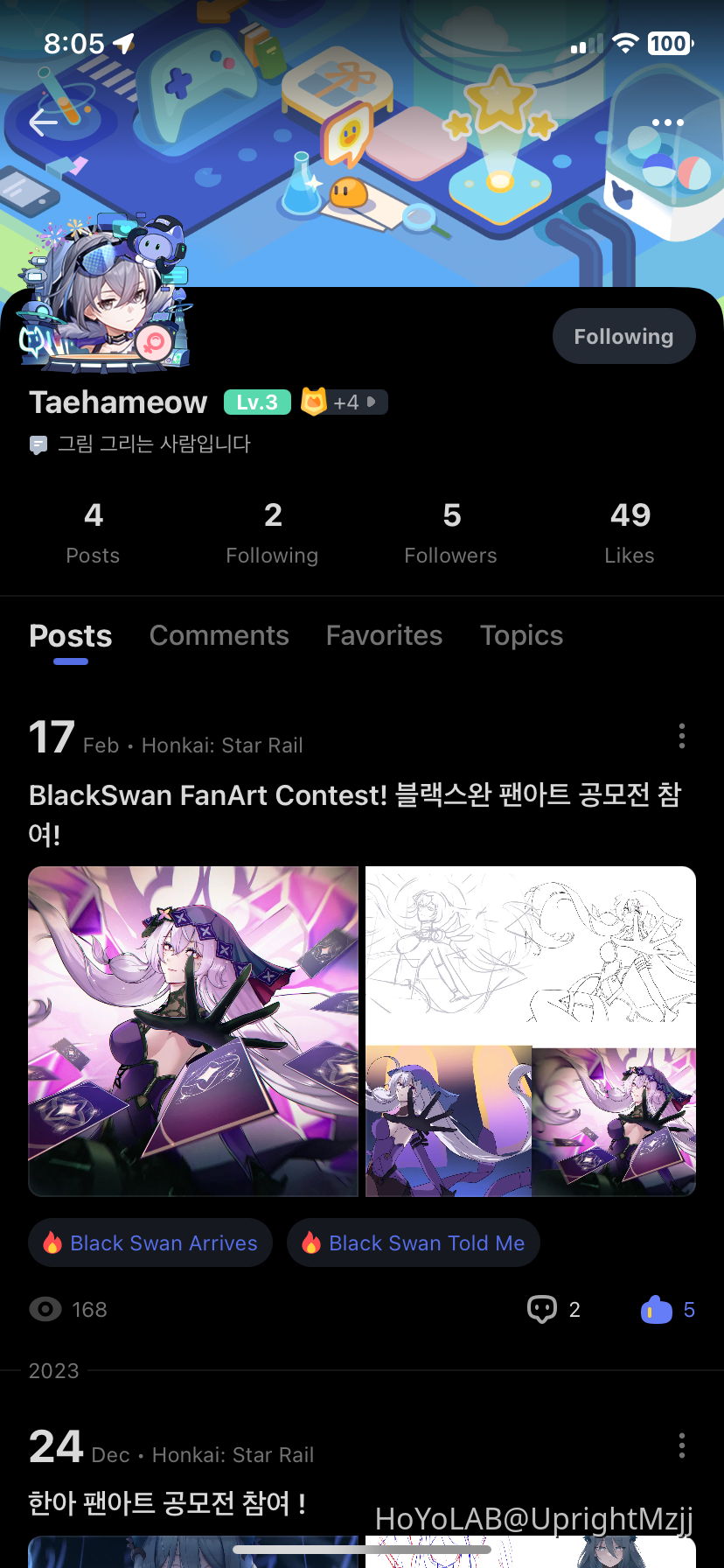
Task: Open comments on the BlackSwan post
Action: click(x=553, y=1309)
